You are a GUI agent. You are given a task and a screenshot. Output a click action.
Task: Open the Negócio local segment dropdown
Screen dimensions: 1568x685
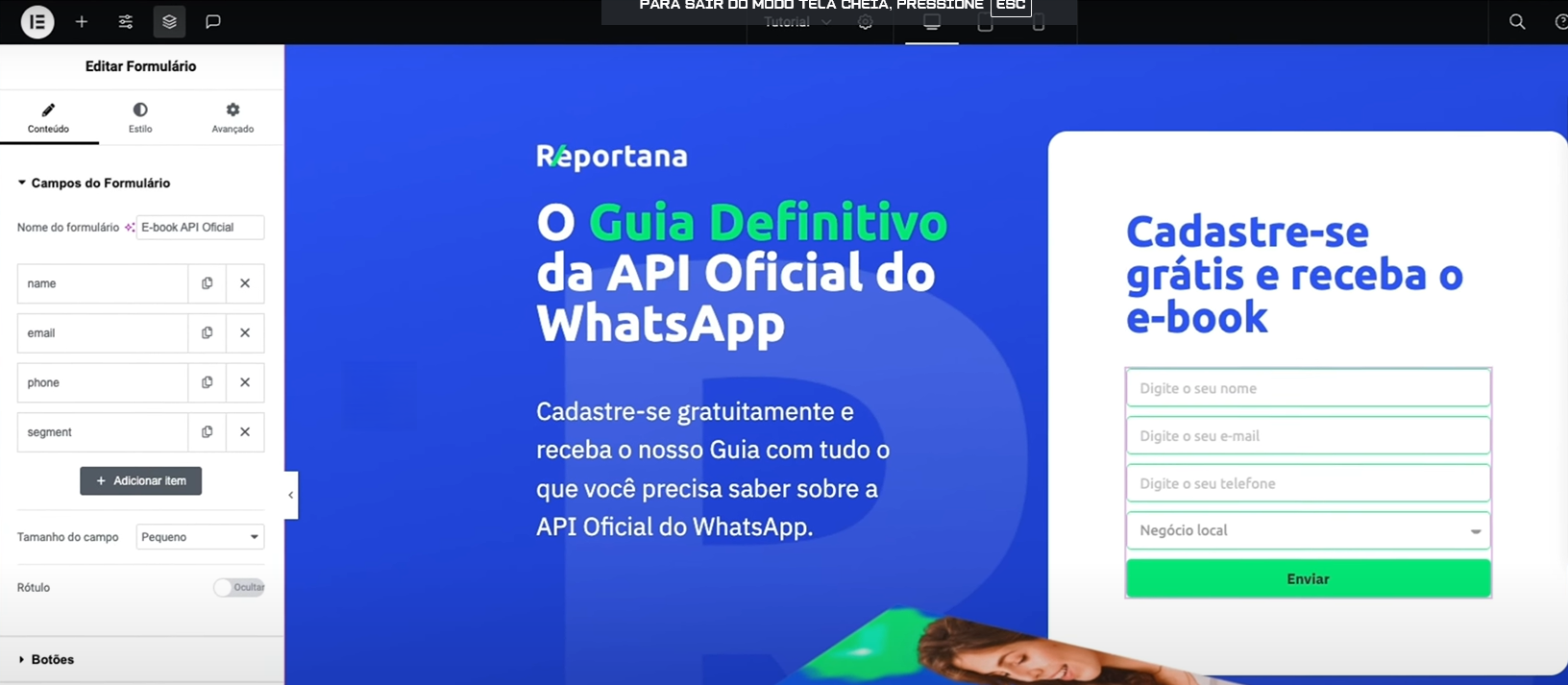click(x=1308, y=530)
